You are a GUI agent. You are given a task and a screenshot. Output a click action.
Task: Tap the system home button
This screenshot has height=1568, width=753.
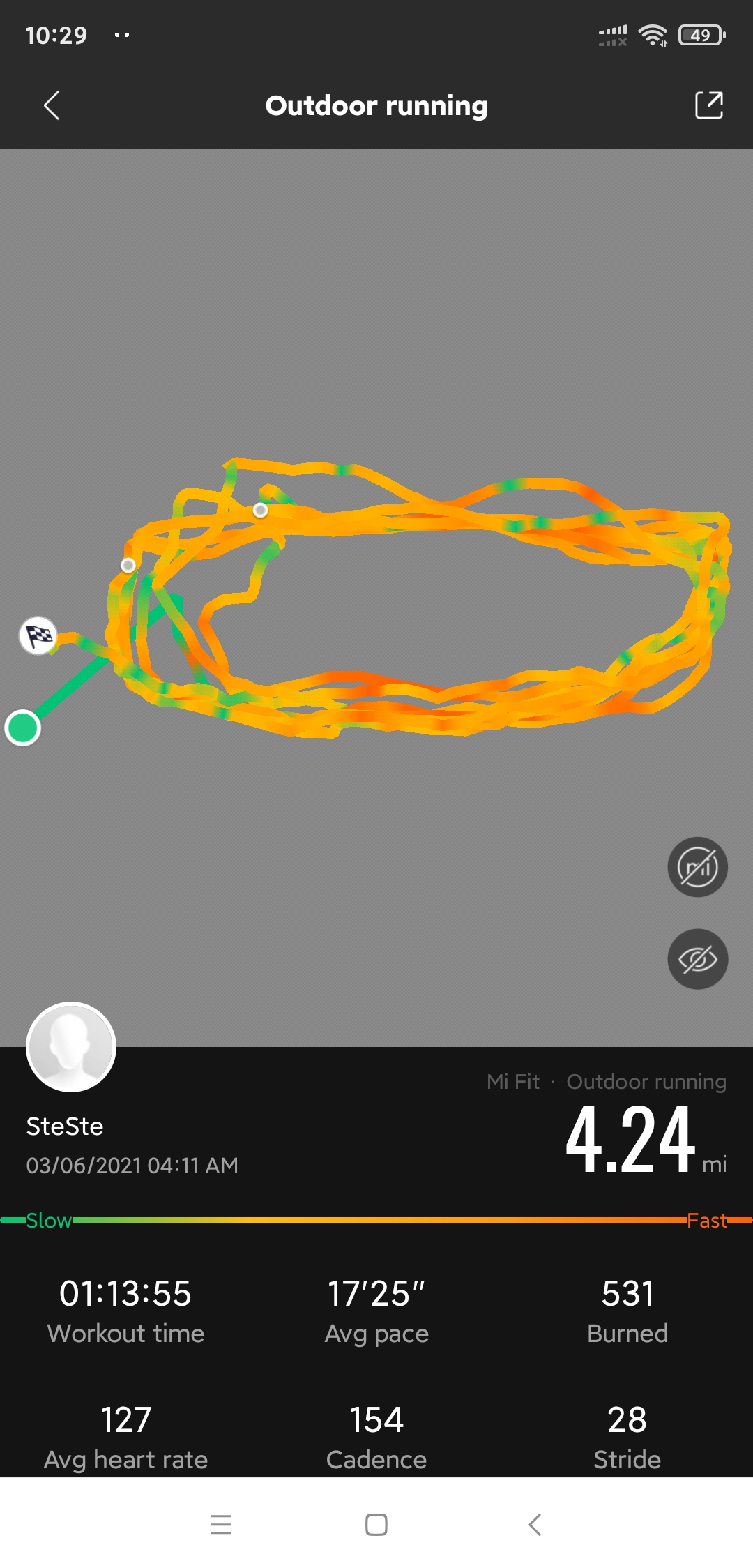[x=376, y=1525]
